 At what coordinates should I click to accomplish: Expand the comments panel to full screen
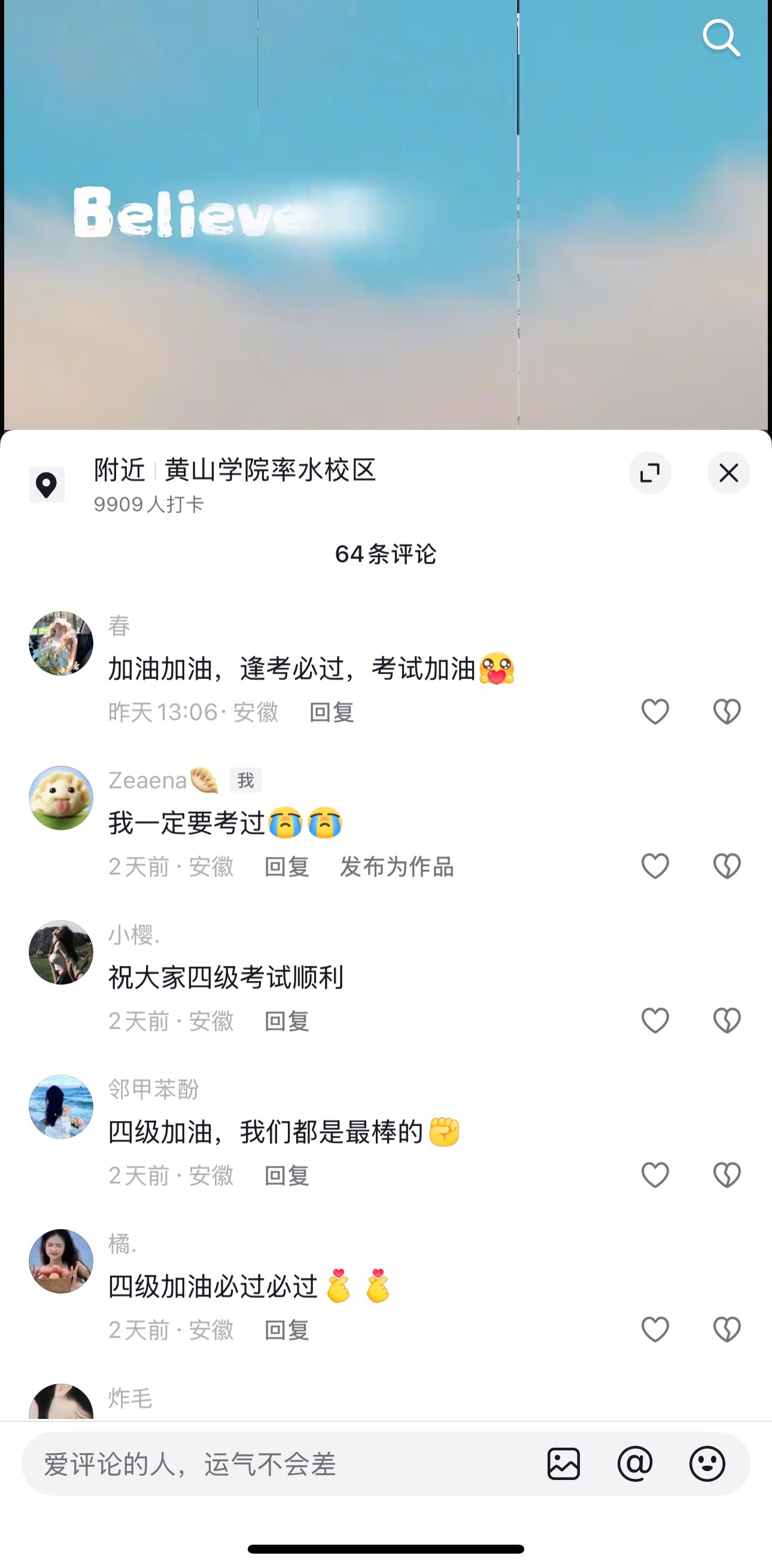650,473
